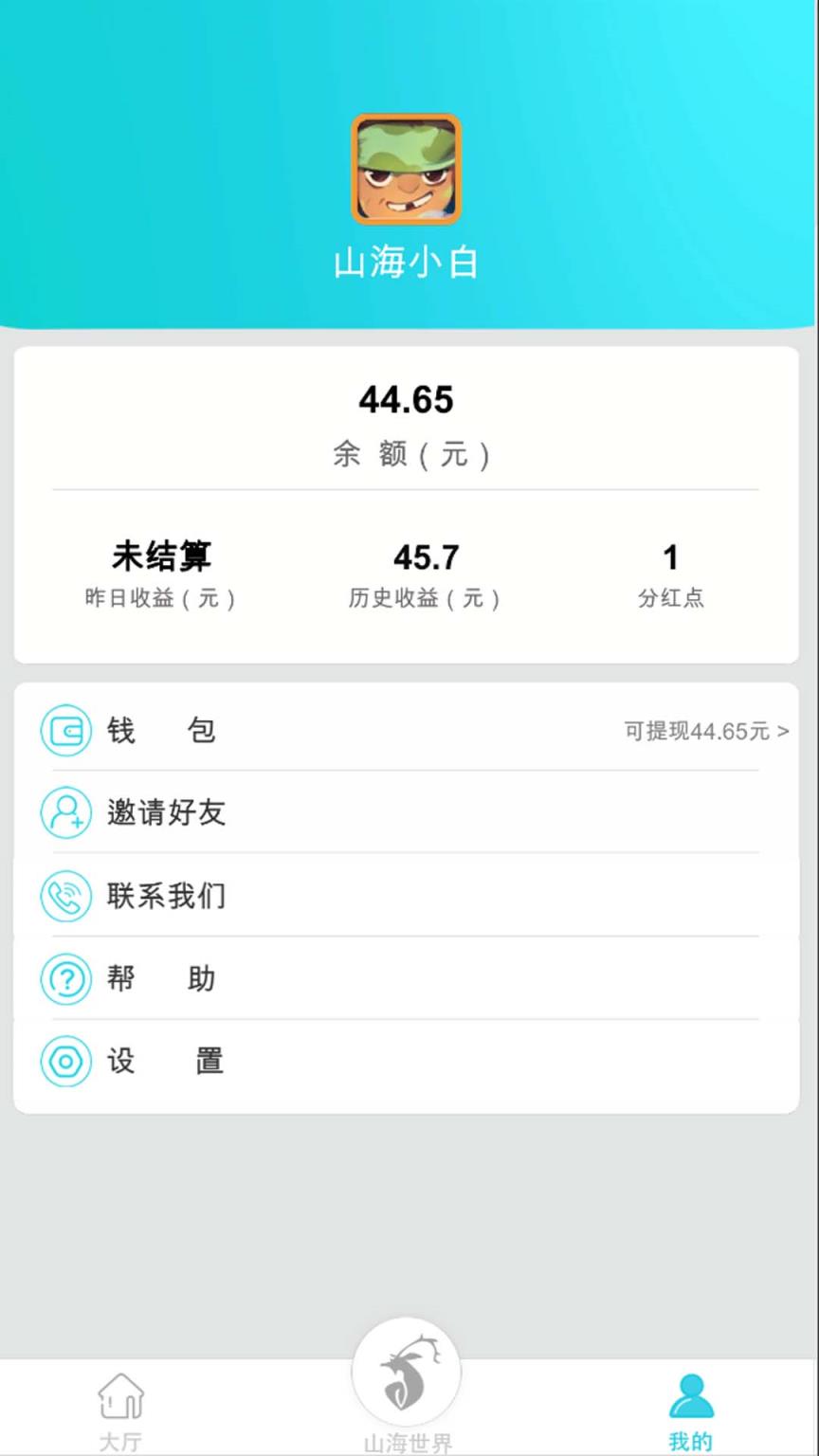Tap the 联系我们 phone contact icon
Viewport: 819px width, 1456px height.
(65, 896)
